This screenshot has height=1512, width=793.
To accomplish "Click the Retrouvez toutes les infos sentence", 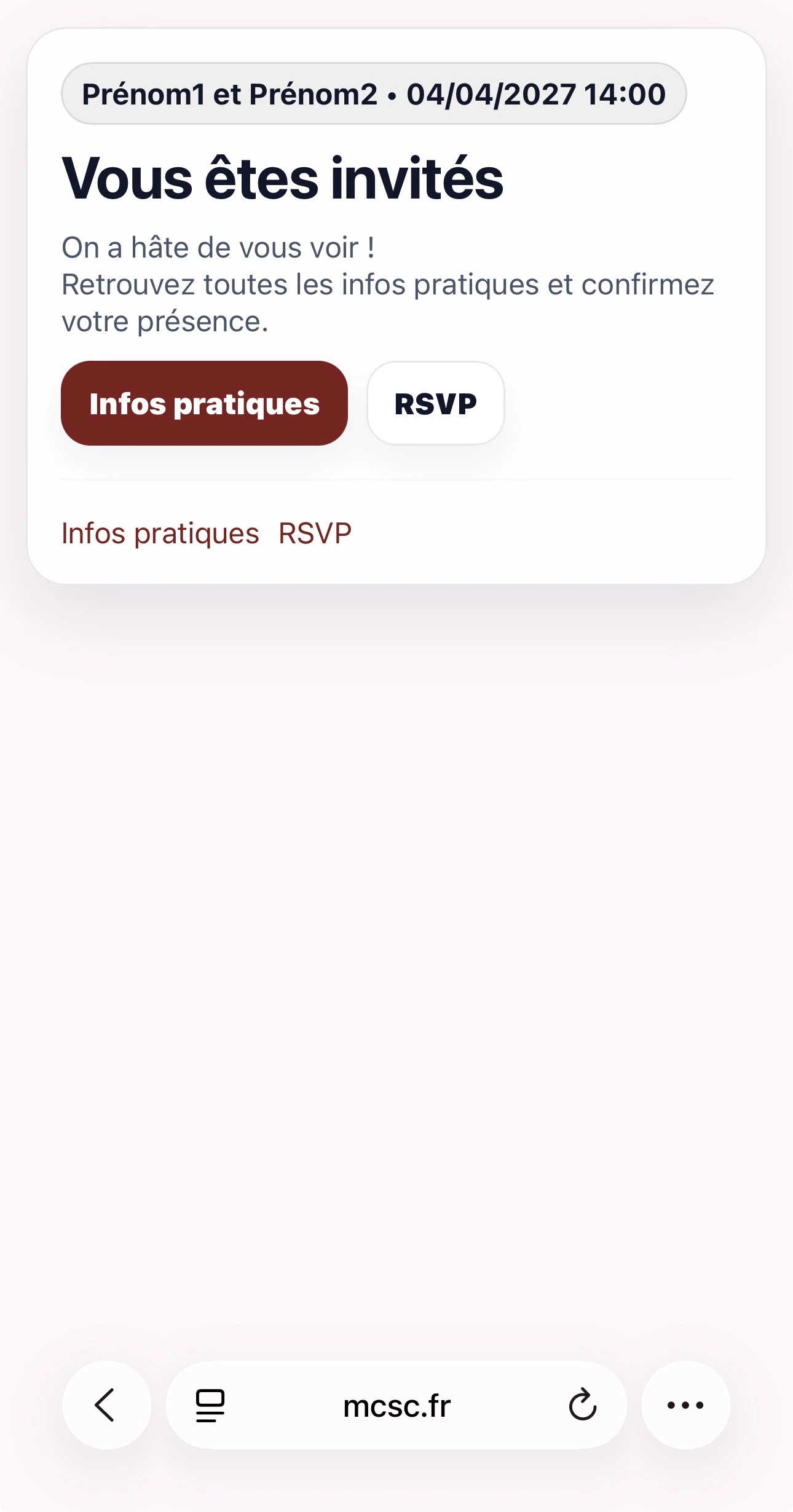I will 387,283.
